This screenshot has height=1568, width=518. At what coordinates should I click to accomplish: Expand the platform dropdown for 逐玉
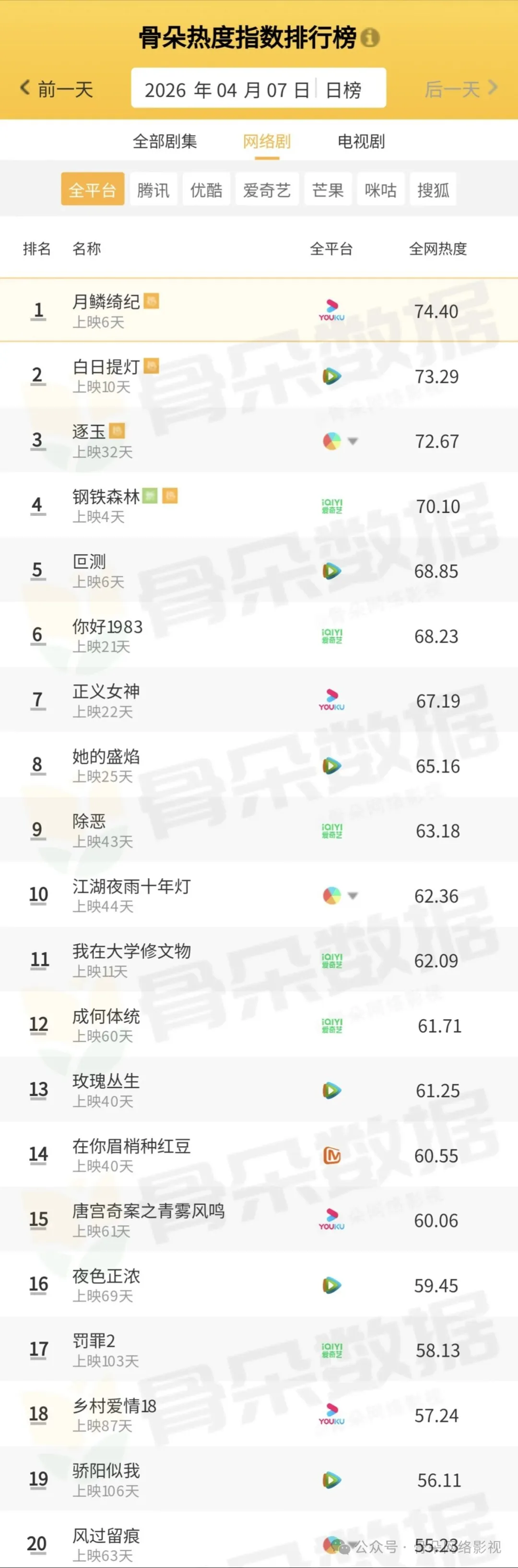tap(353, 441)
